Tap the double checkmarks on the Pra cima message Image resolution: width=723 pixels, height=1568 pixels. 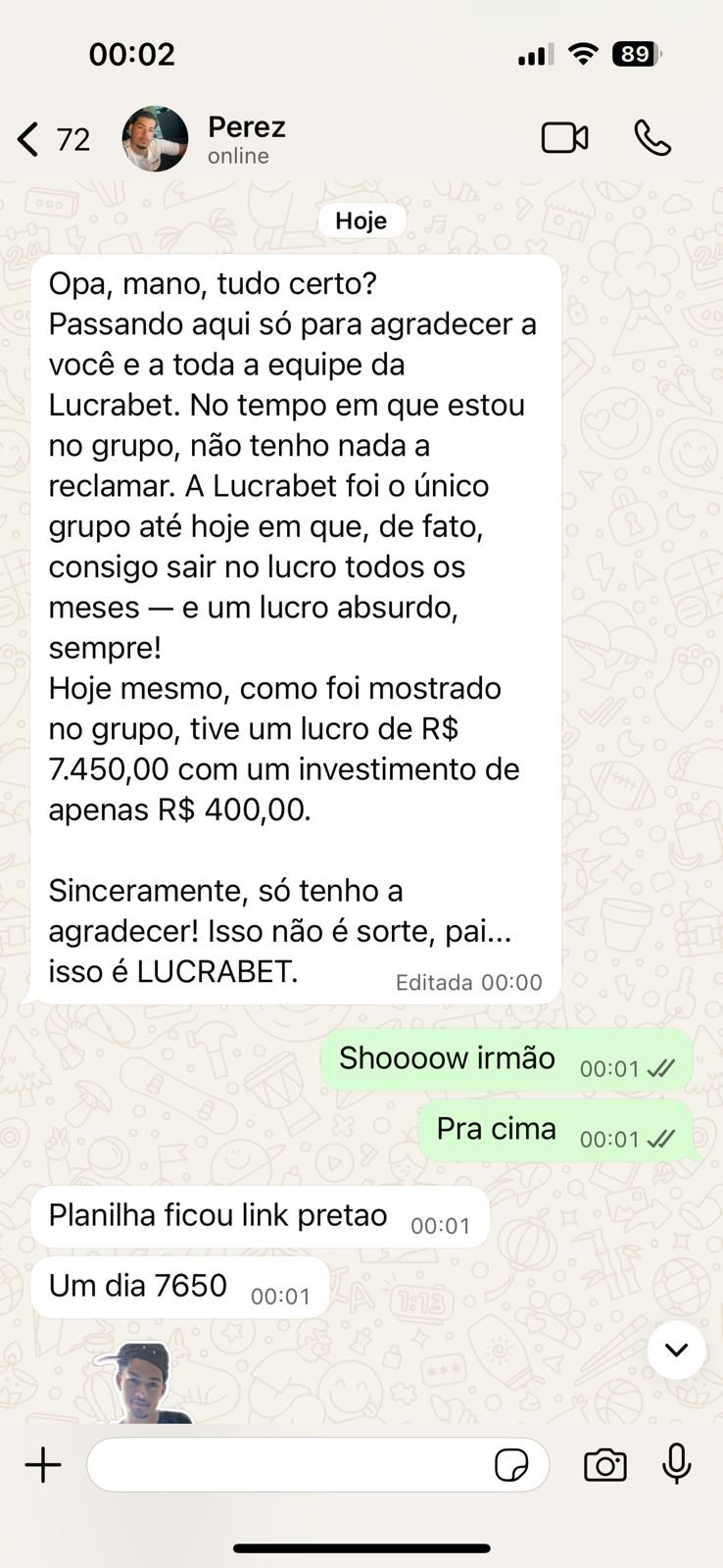[x=664, y=1139]
